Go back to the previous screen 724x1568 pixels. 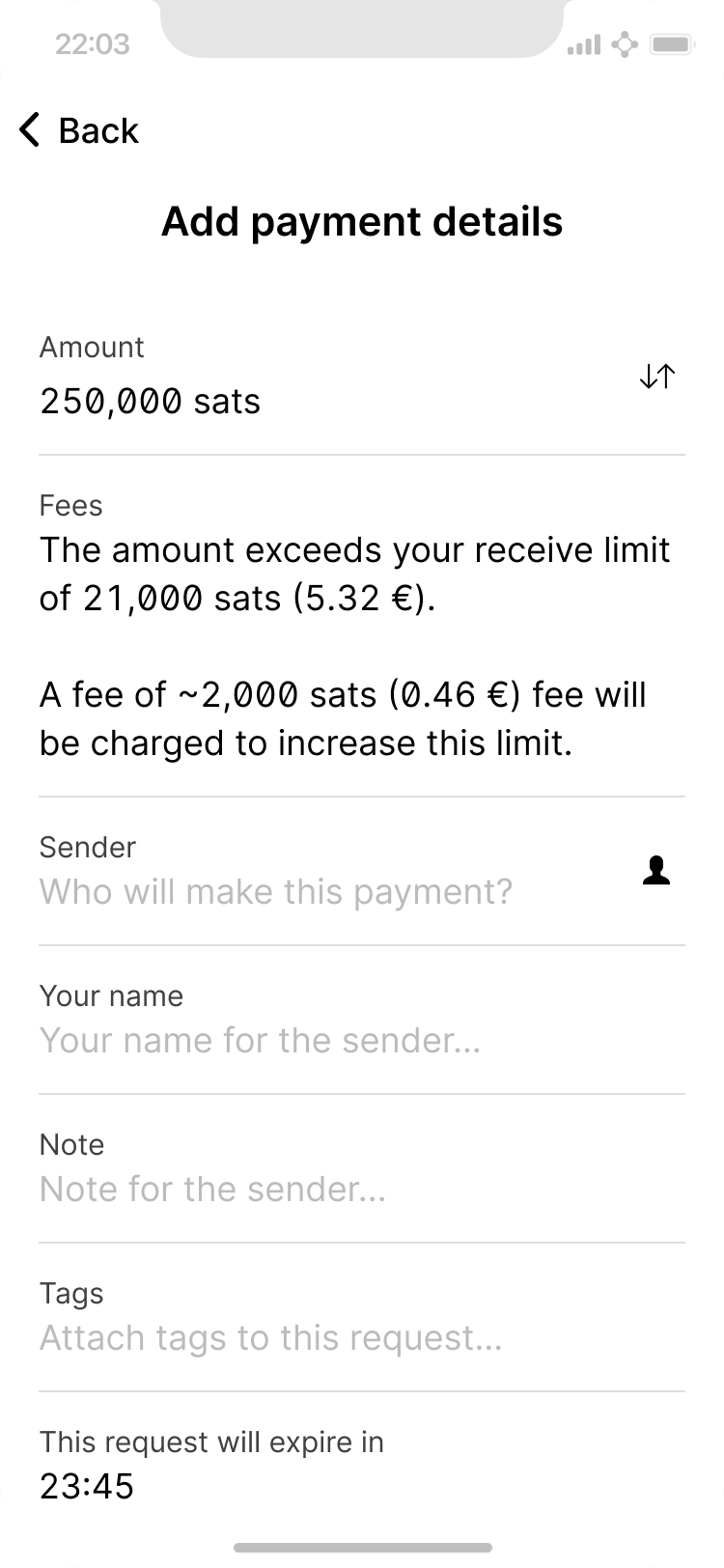79,130
